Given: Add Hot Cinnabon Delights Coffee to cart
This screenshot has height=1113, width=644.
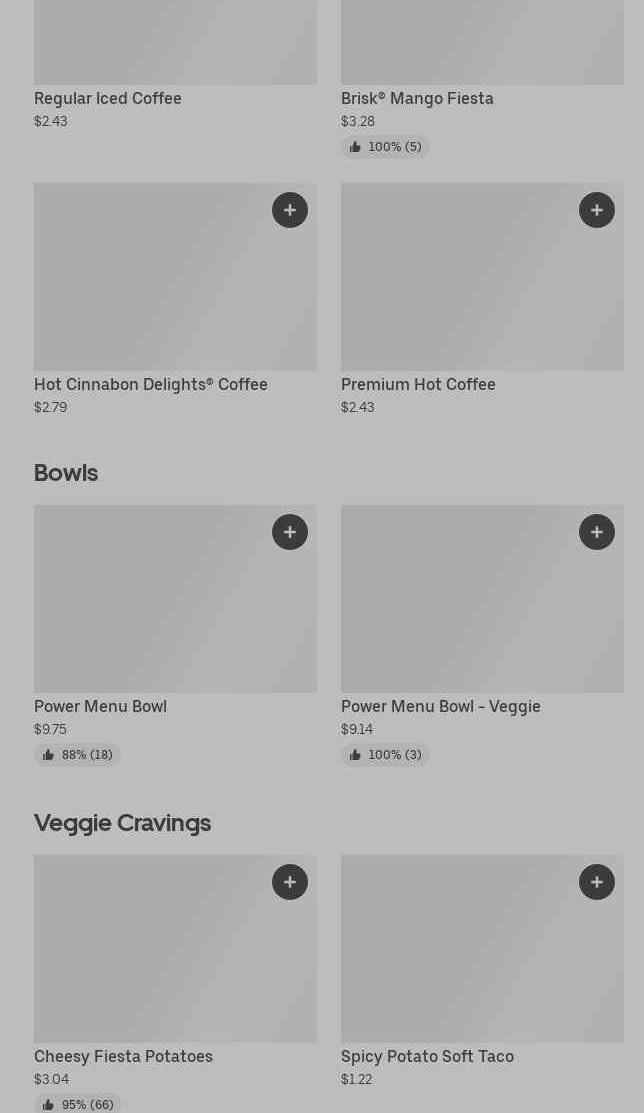Looking at the screenshot, I should (x=290, y=210).
